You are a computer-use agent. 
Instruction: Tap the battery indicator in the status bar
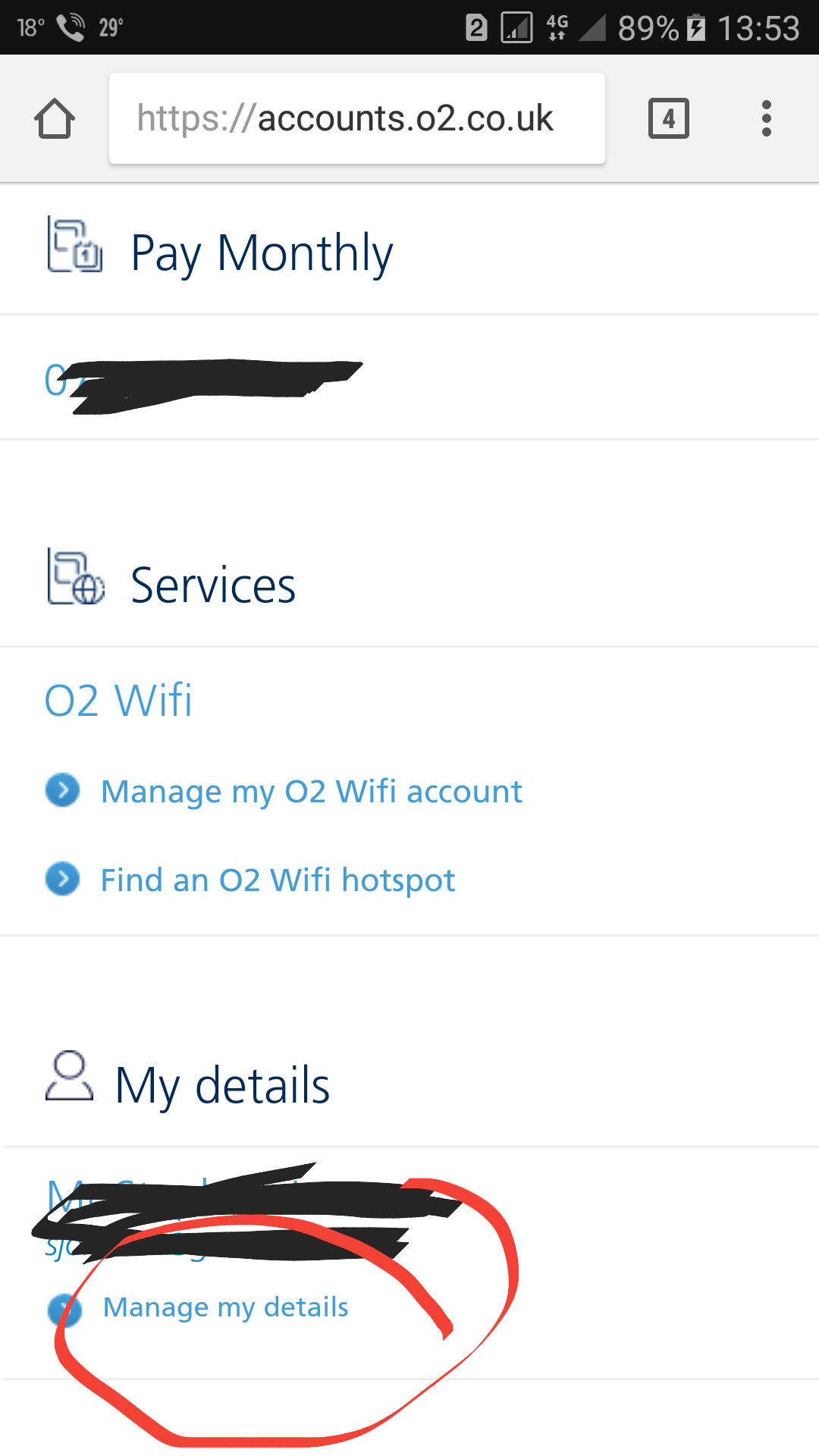click(x=695, y=27)
